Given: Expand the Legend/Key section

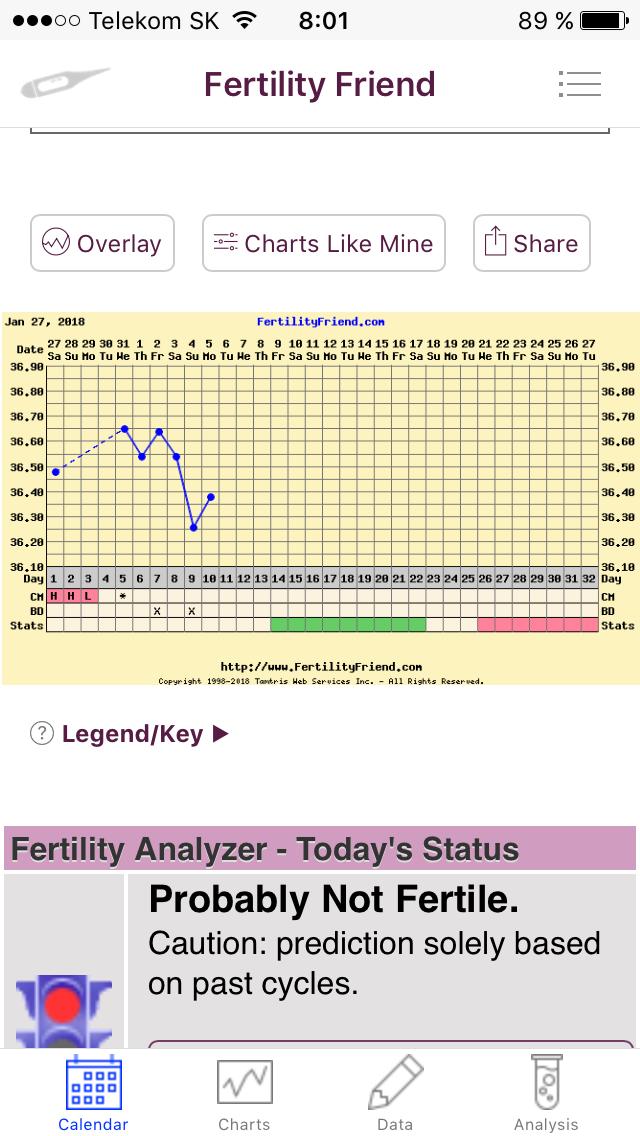Looking at the screenshot, I should (x=132, y=734).
